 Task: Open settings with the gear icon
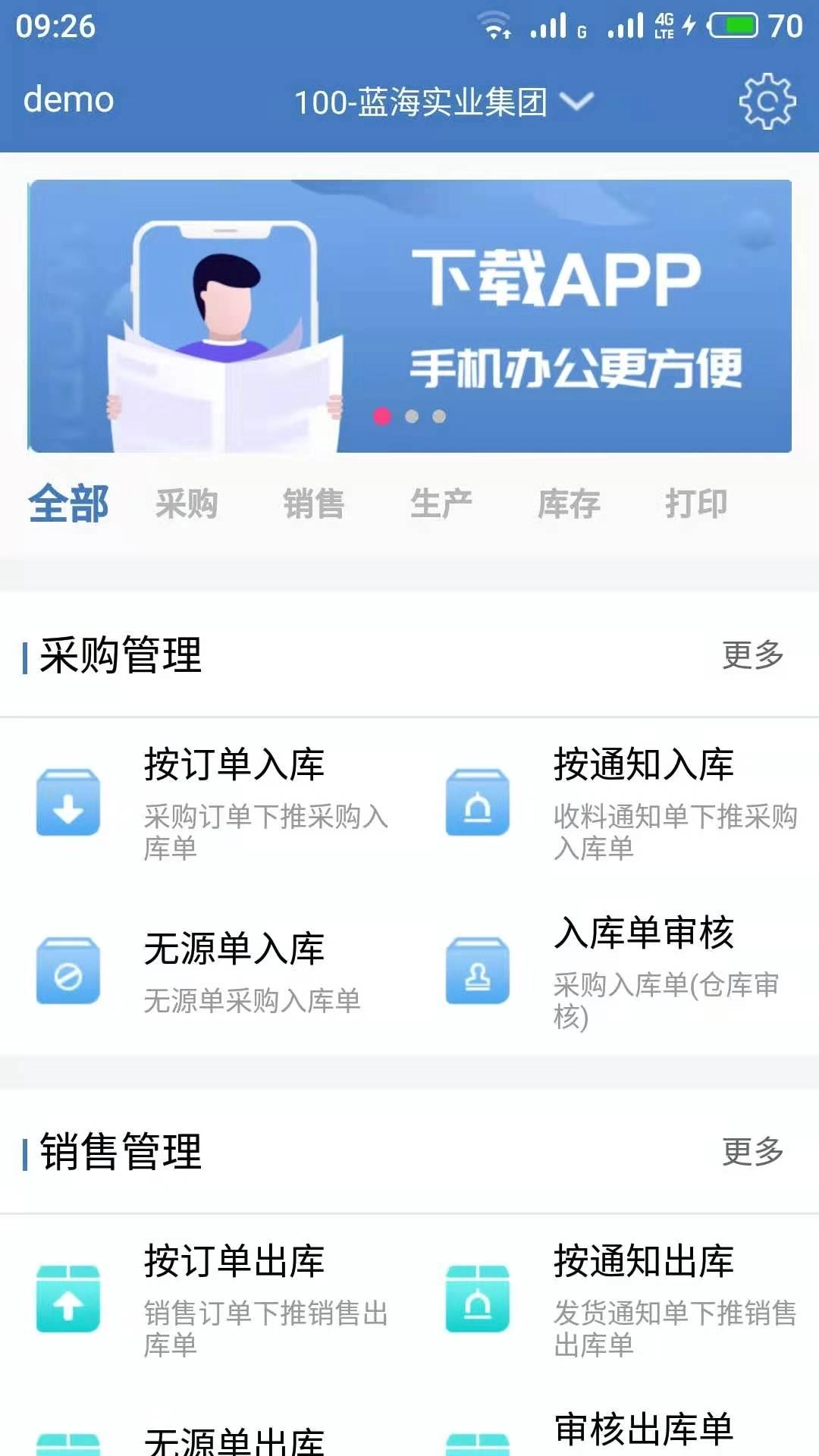(768, 101)
